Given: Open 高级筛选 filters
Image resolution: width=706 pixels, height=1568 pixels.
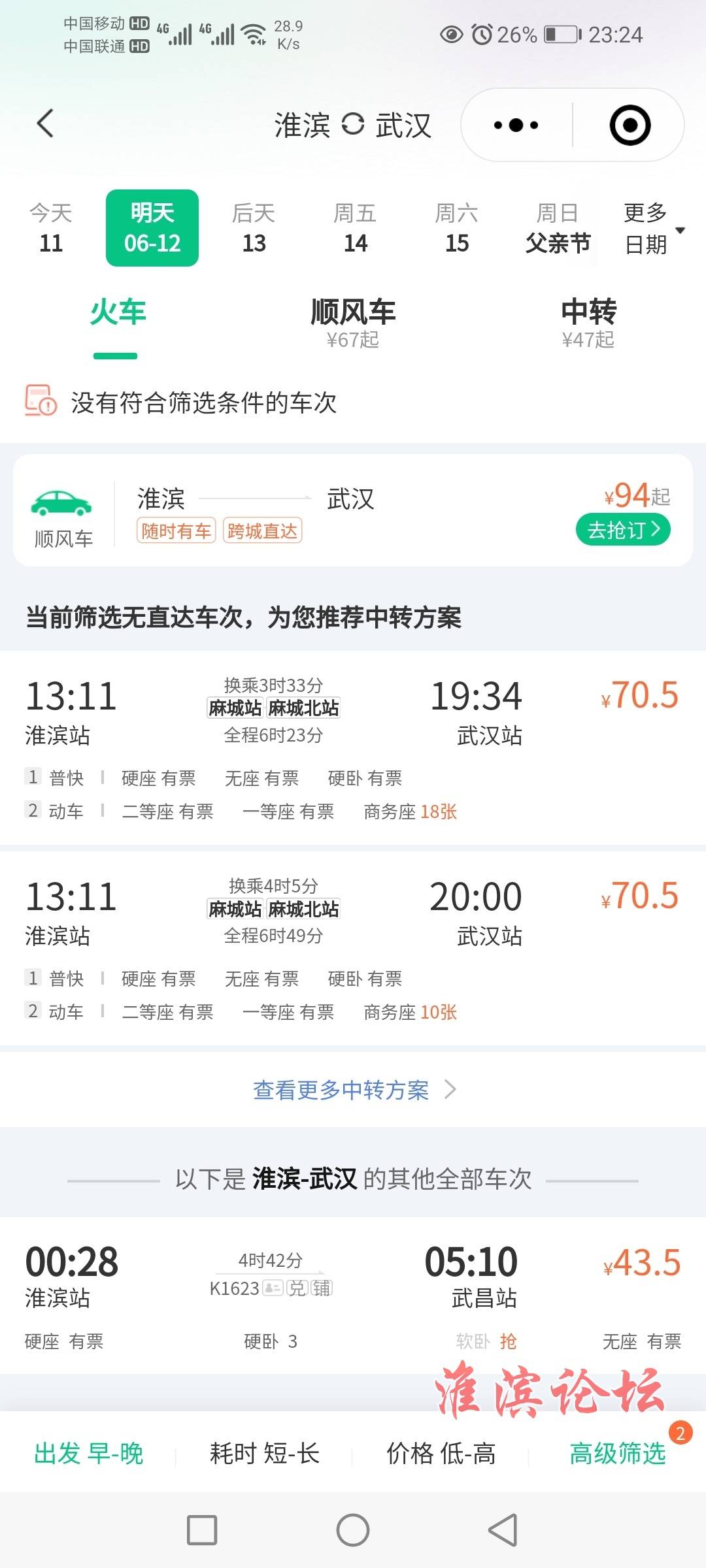Looking at the screenshot, I should point(618,1454).
